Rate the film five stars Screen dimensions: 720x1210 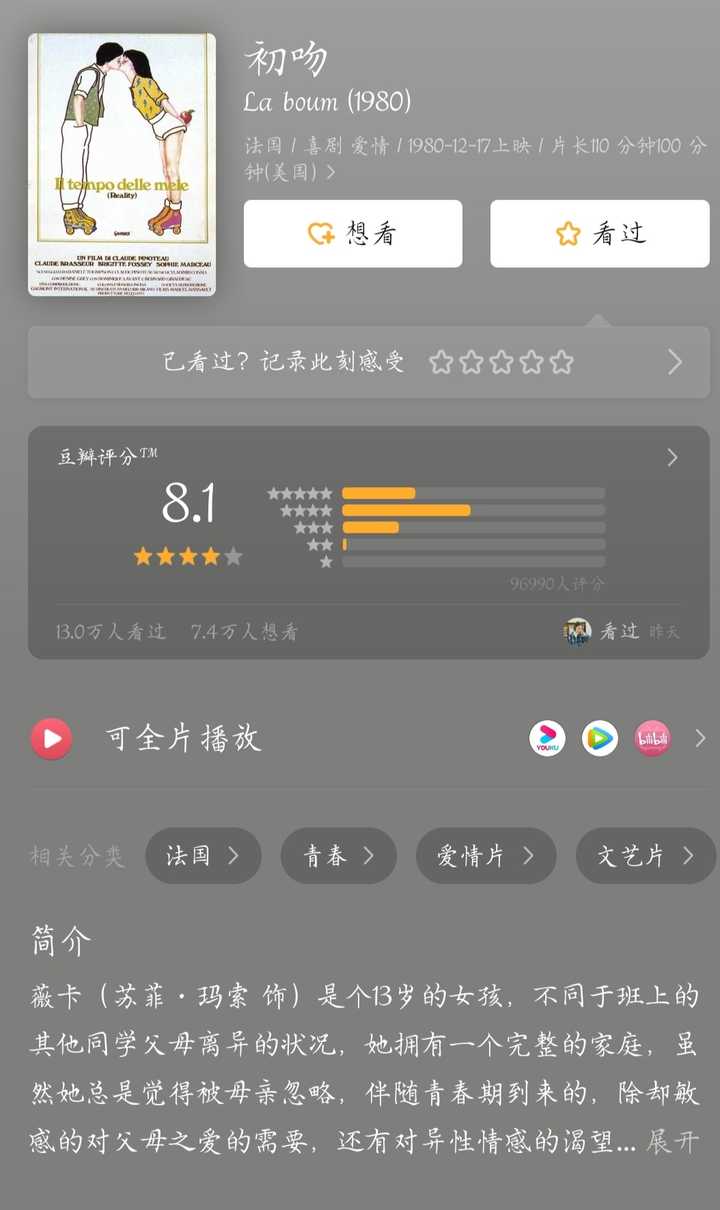coord(562,362)
